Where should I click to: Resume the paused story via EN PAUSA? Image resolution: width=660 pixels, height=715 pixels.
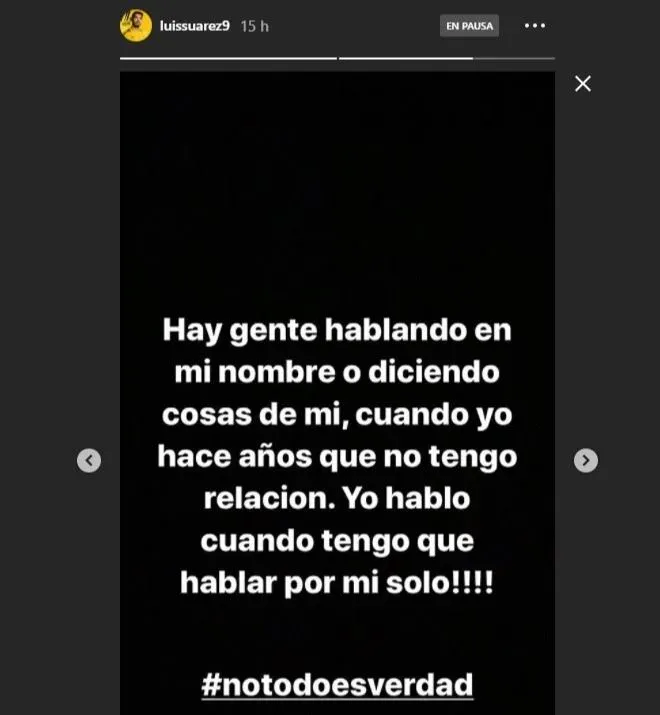coord(469,26)
